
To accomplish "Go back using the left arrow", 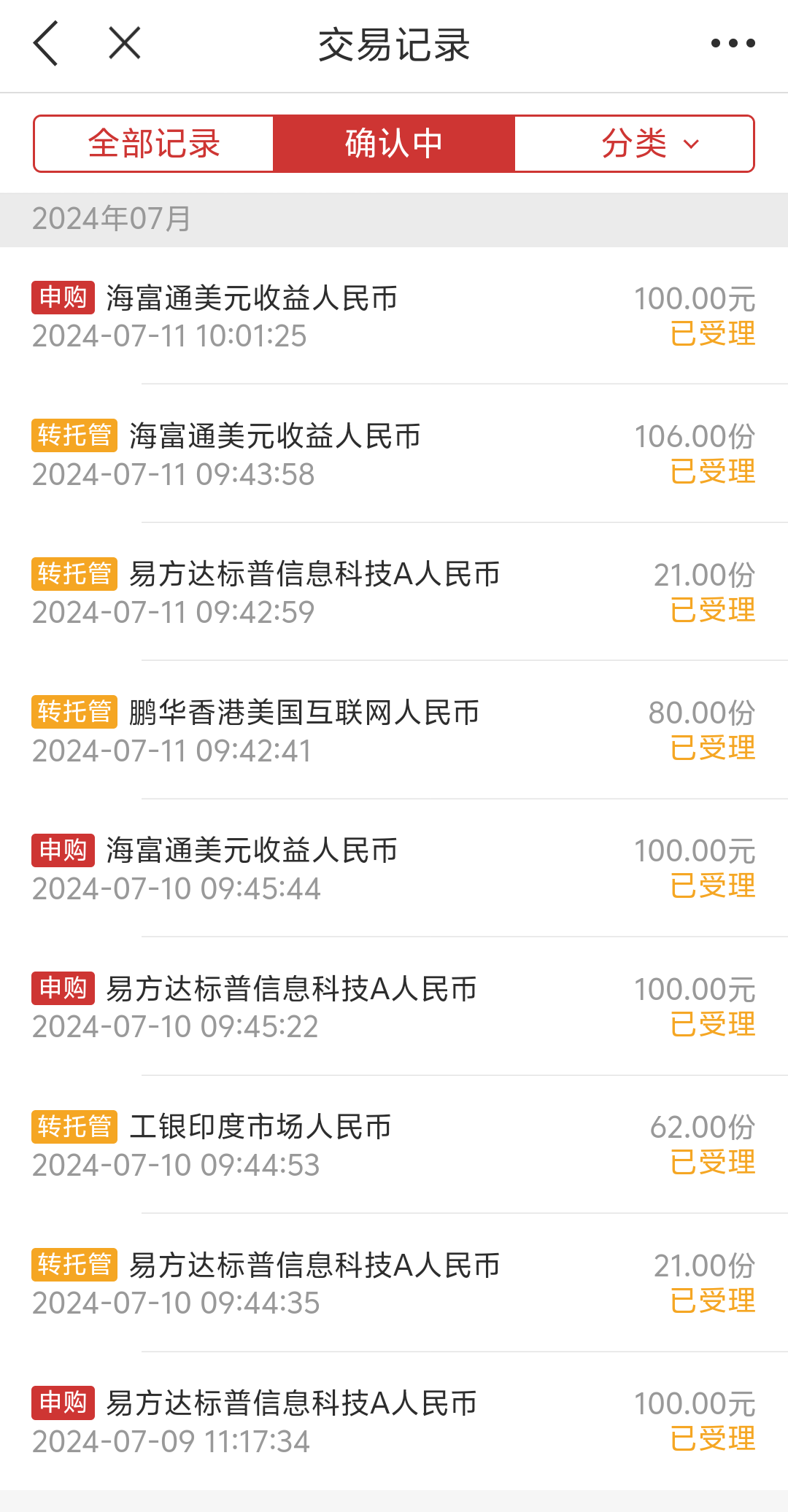I will (x=46, y=44).
